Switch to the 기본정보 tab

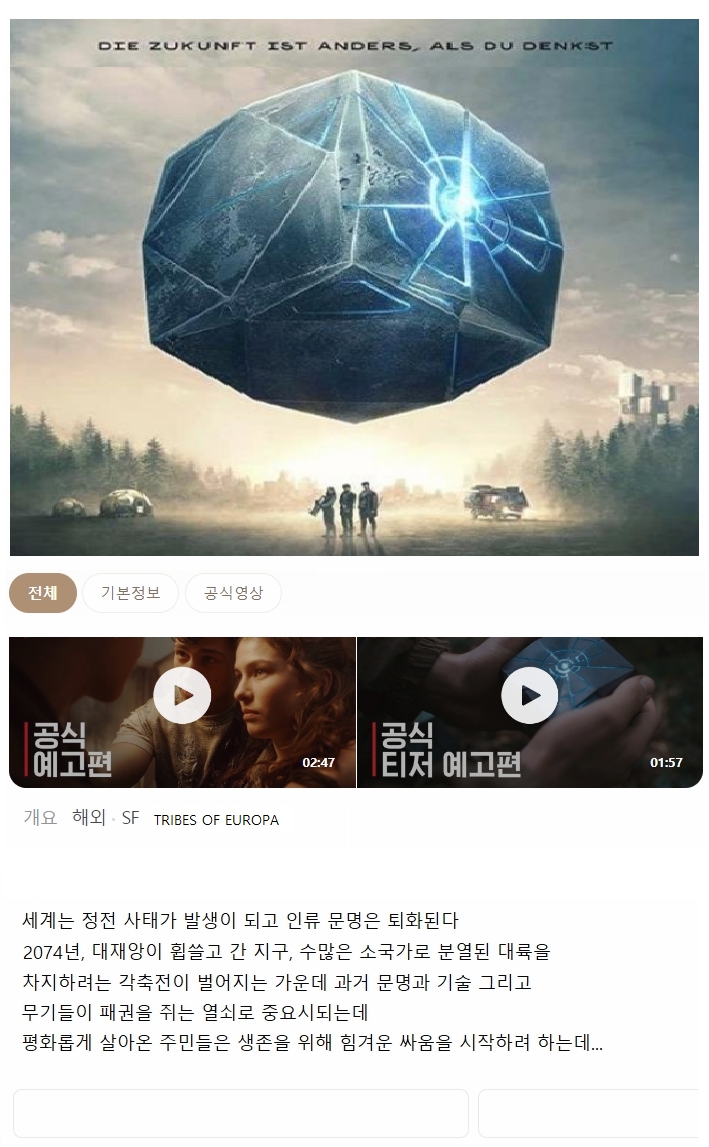click(x=130, y=593)
